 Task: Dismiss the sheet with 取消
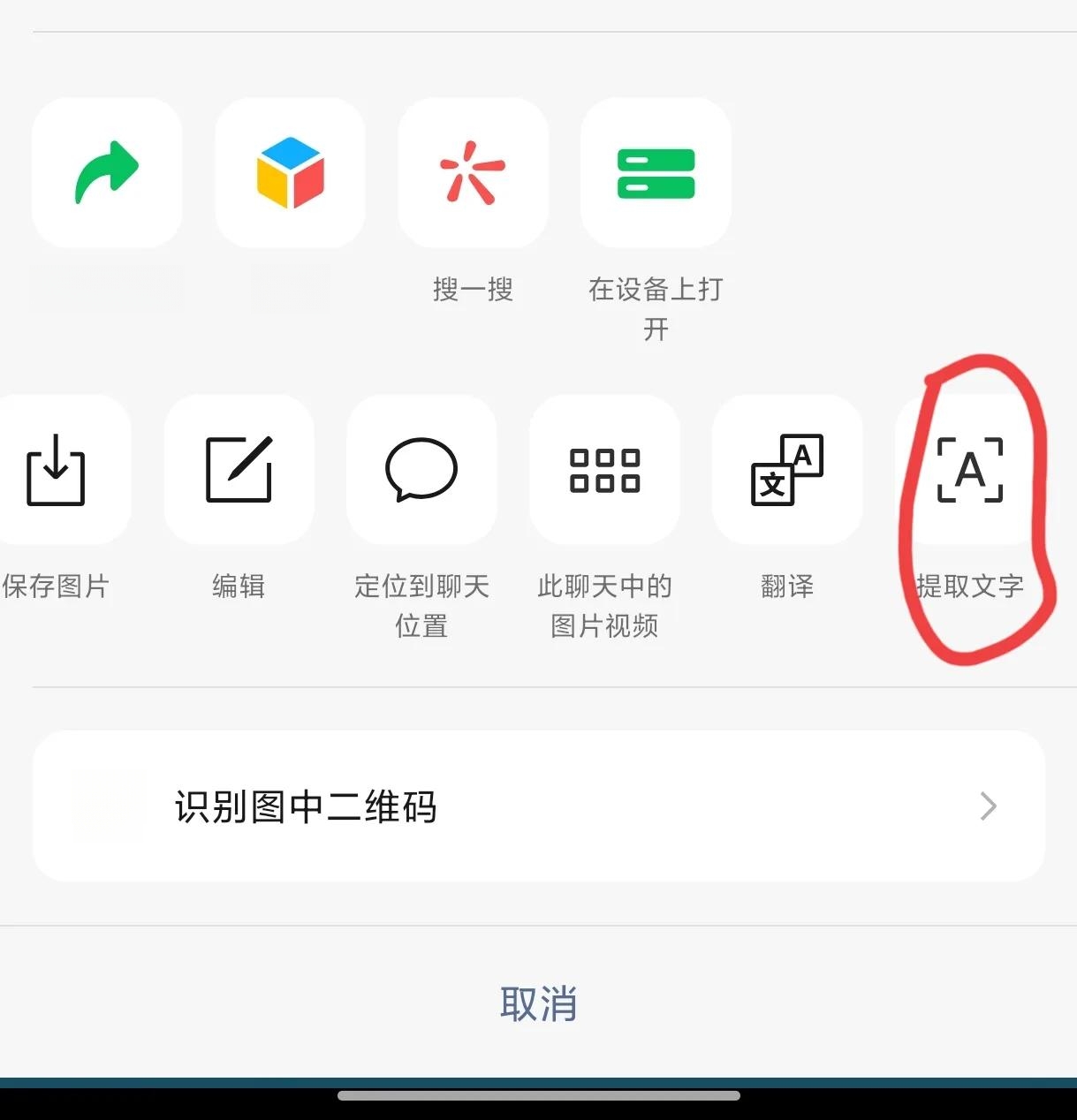pyautogui.click(x=538, y=1004)
